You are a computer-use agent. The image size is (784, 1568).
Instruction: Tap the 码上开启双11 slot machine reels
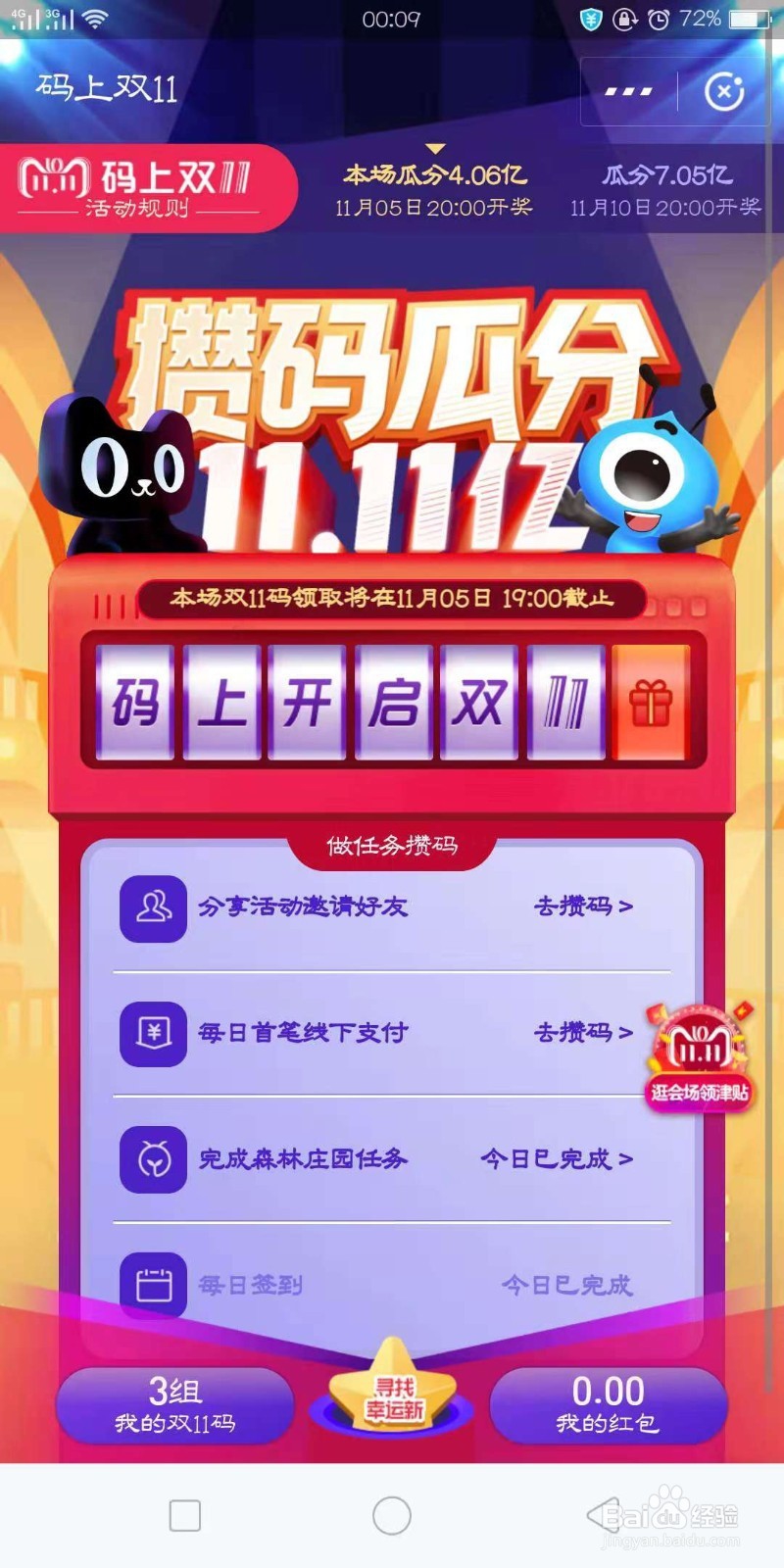pyautogui.click(x=353, y=701)
